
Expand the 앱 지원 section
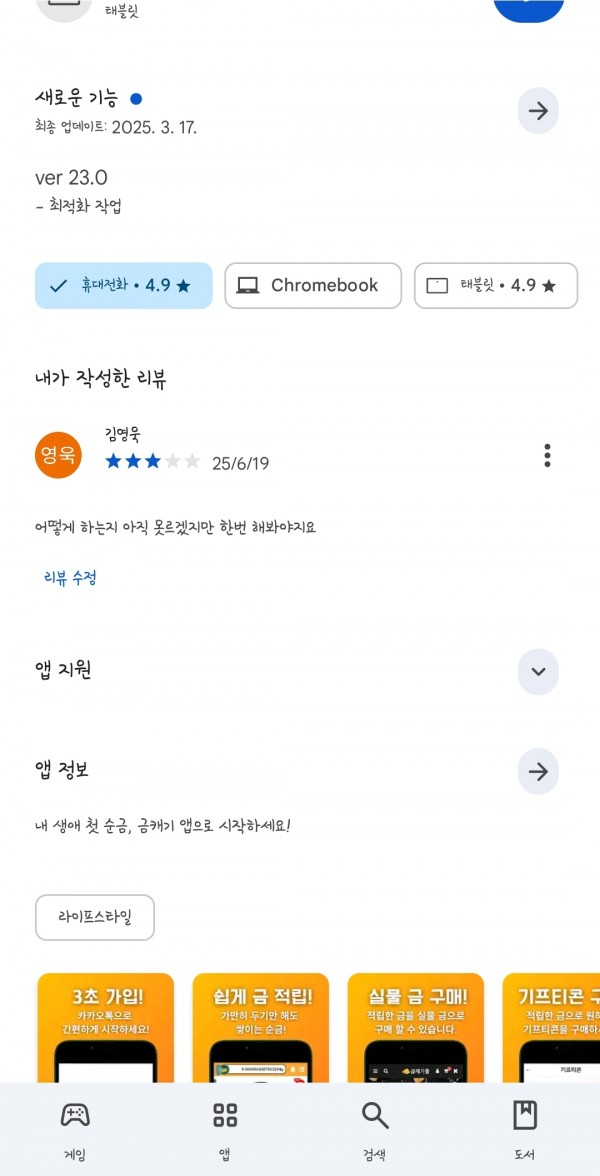538,671
